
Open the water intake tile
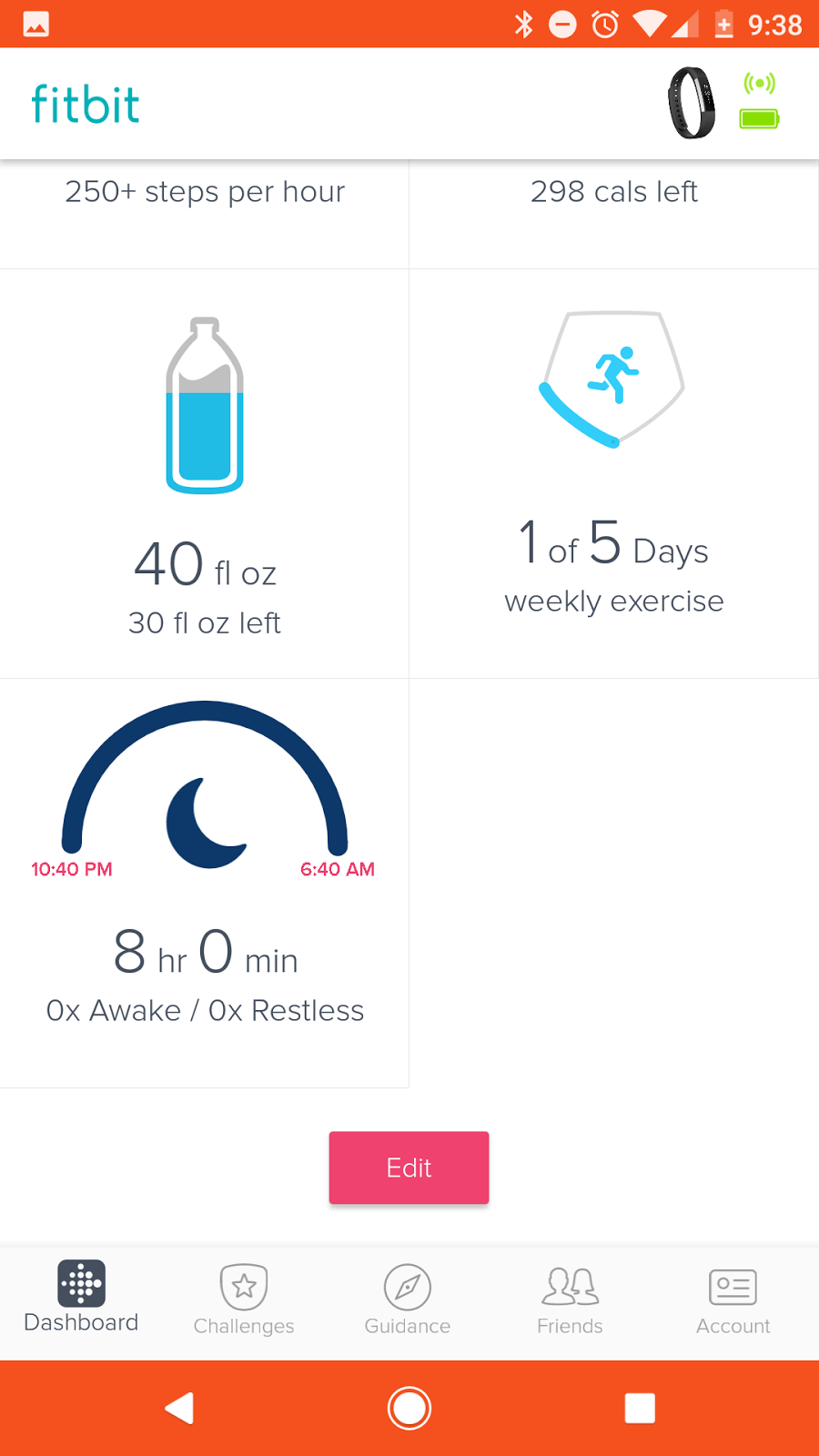click(x=204, y=473)
